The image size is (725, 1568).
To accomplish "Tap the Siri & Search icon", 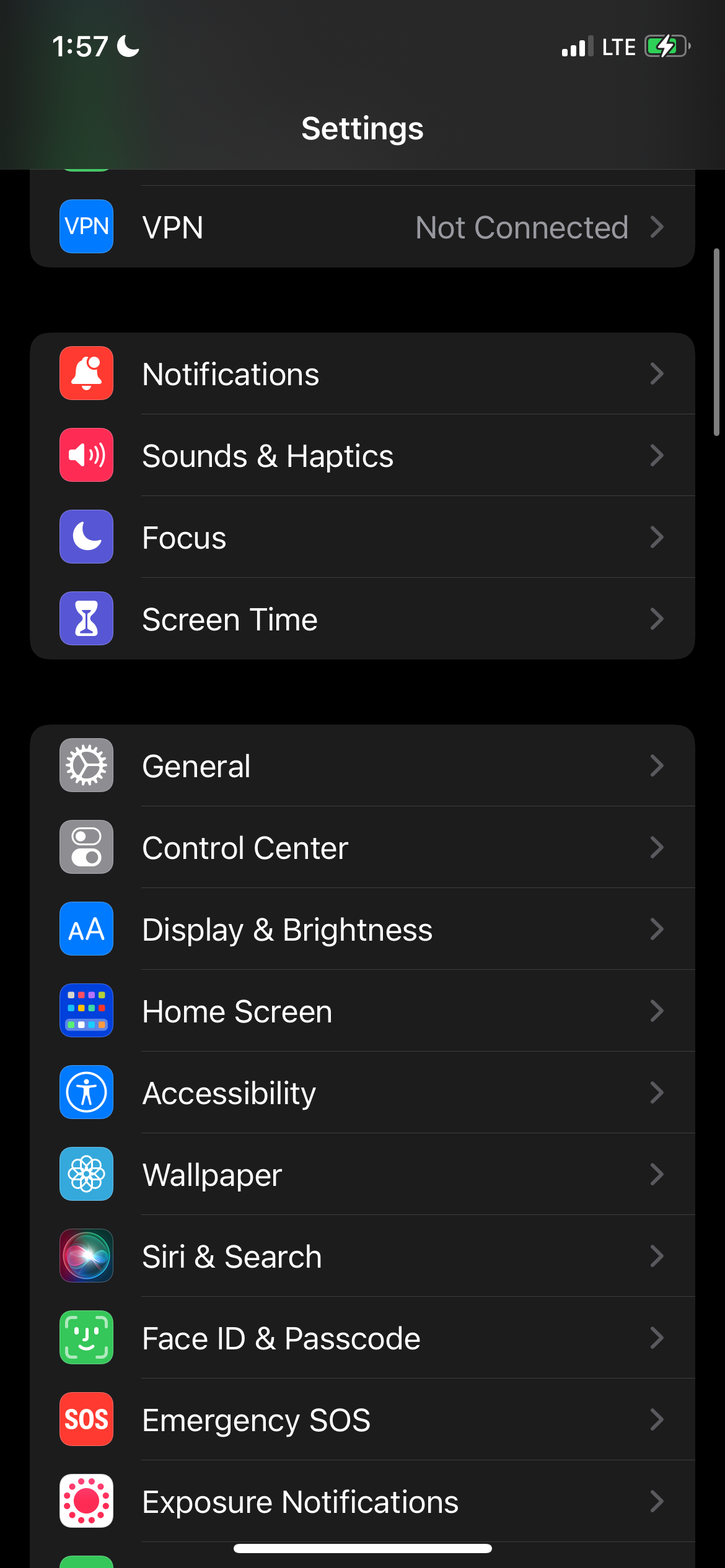I will point(86,1256).
